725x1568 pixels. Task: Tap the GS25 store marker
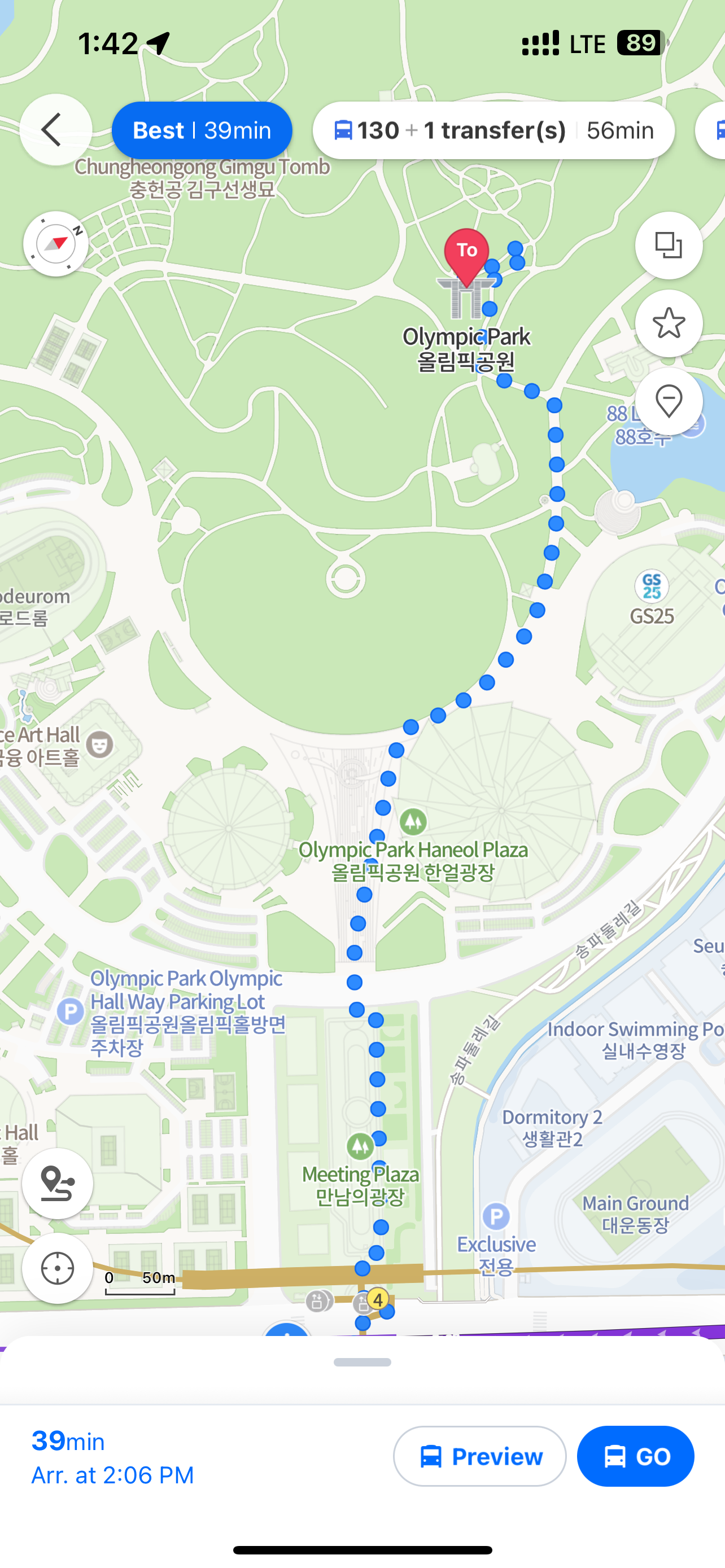click(x=652, y=587)
